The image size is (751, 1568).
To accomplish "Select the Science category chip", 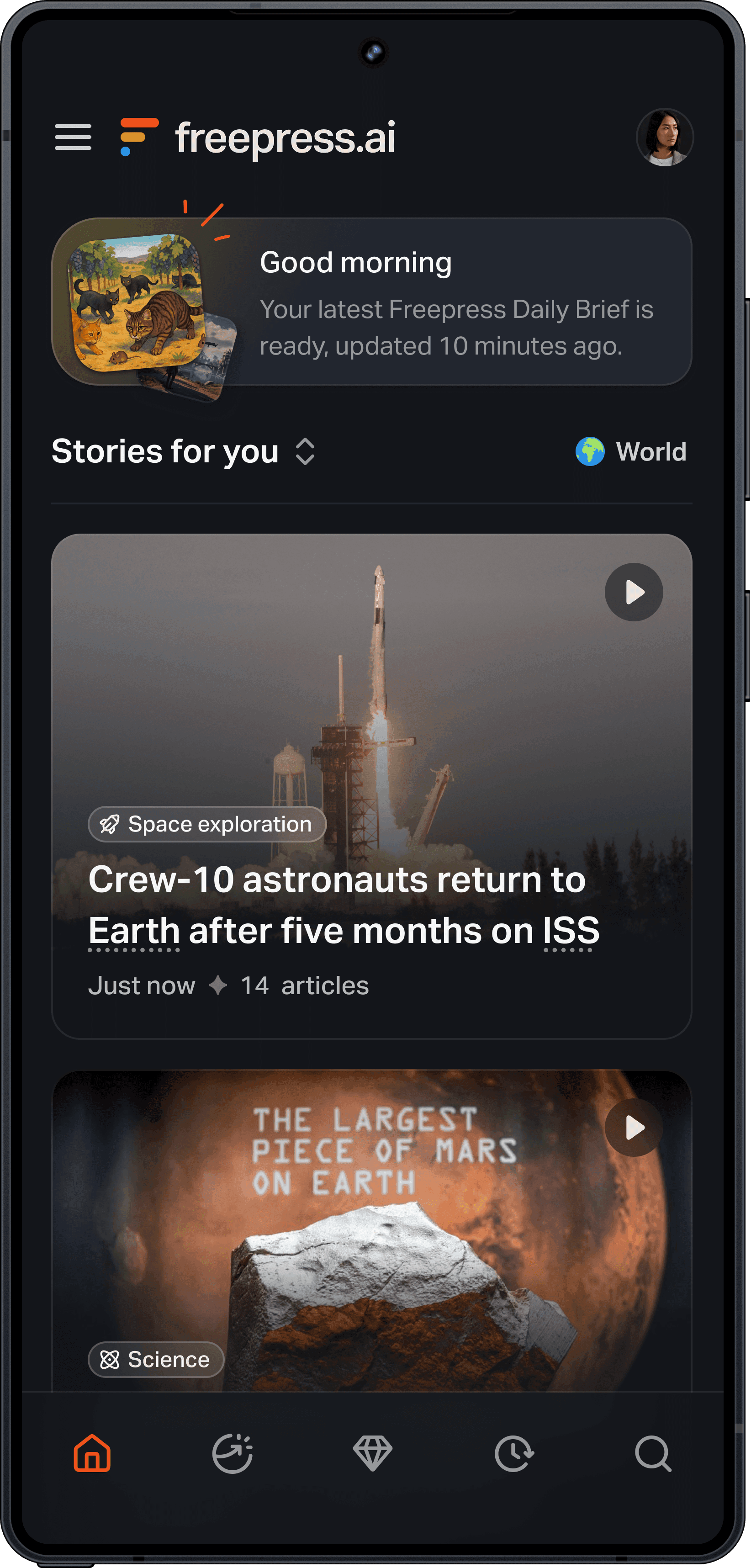I will click(156, 1359).
